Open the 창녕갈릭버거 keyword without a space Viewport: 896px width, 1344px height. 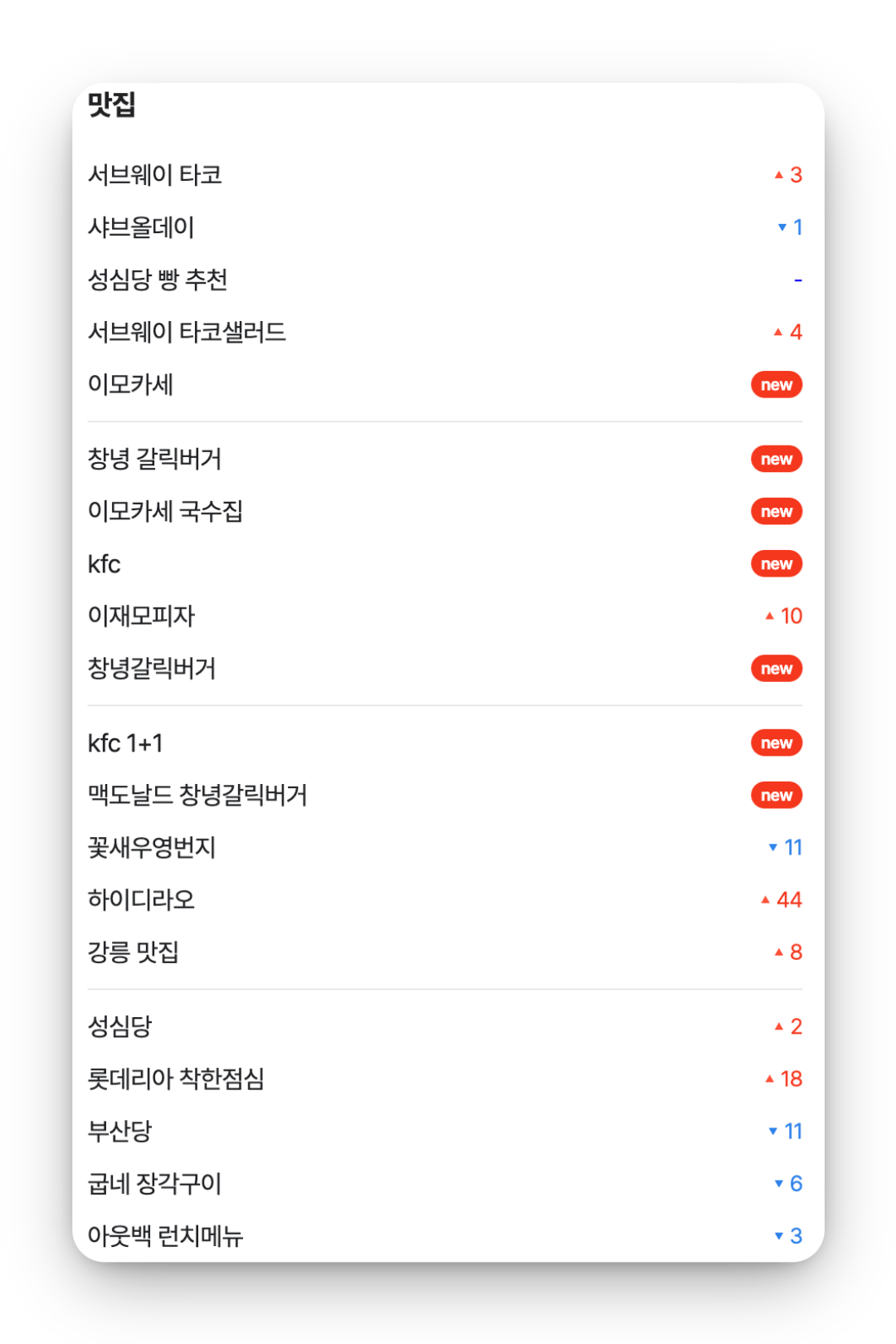tap(152, 669)
